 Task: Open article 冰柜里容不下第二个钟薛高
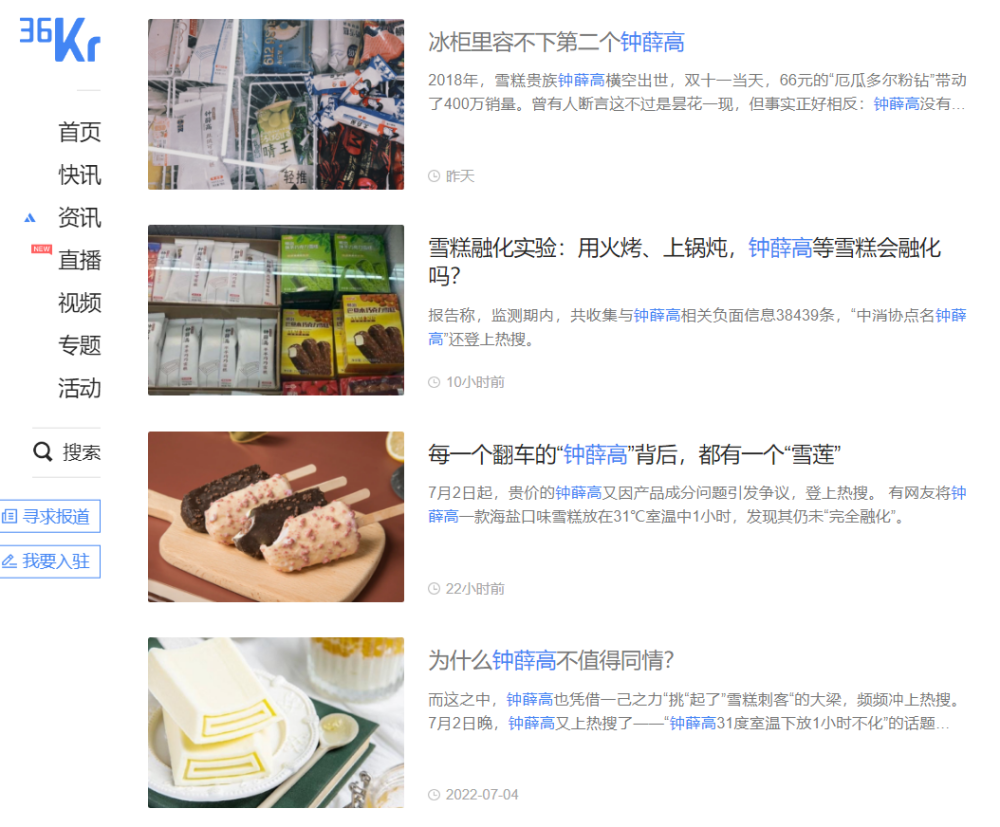coord(556,42)
